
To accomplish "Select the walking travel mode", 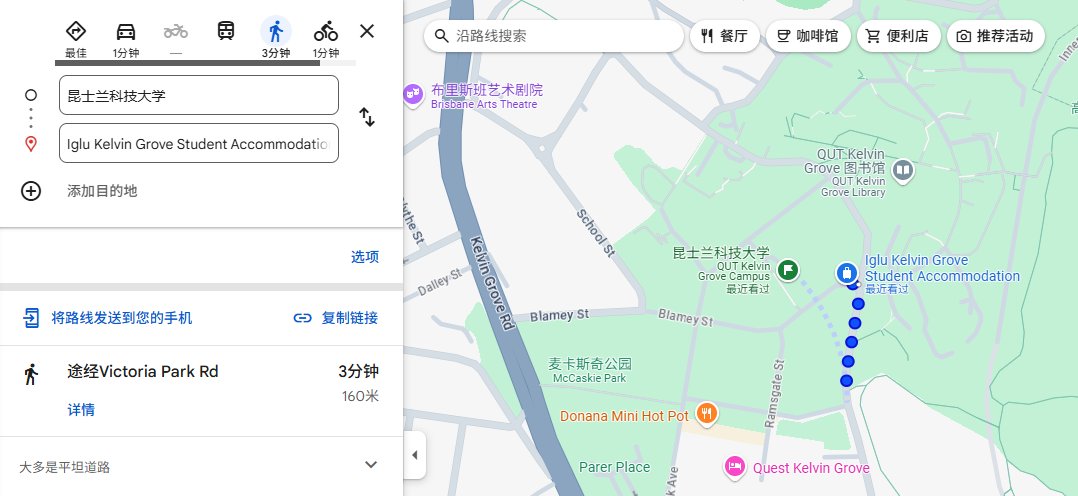I will (276, 37).
